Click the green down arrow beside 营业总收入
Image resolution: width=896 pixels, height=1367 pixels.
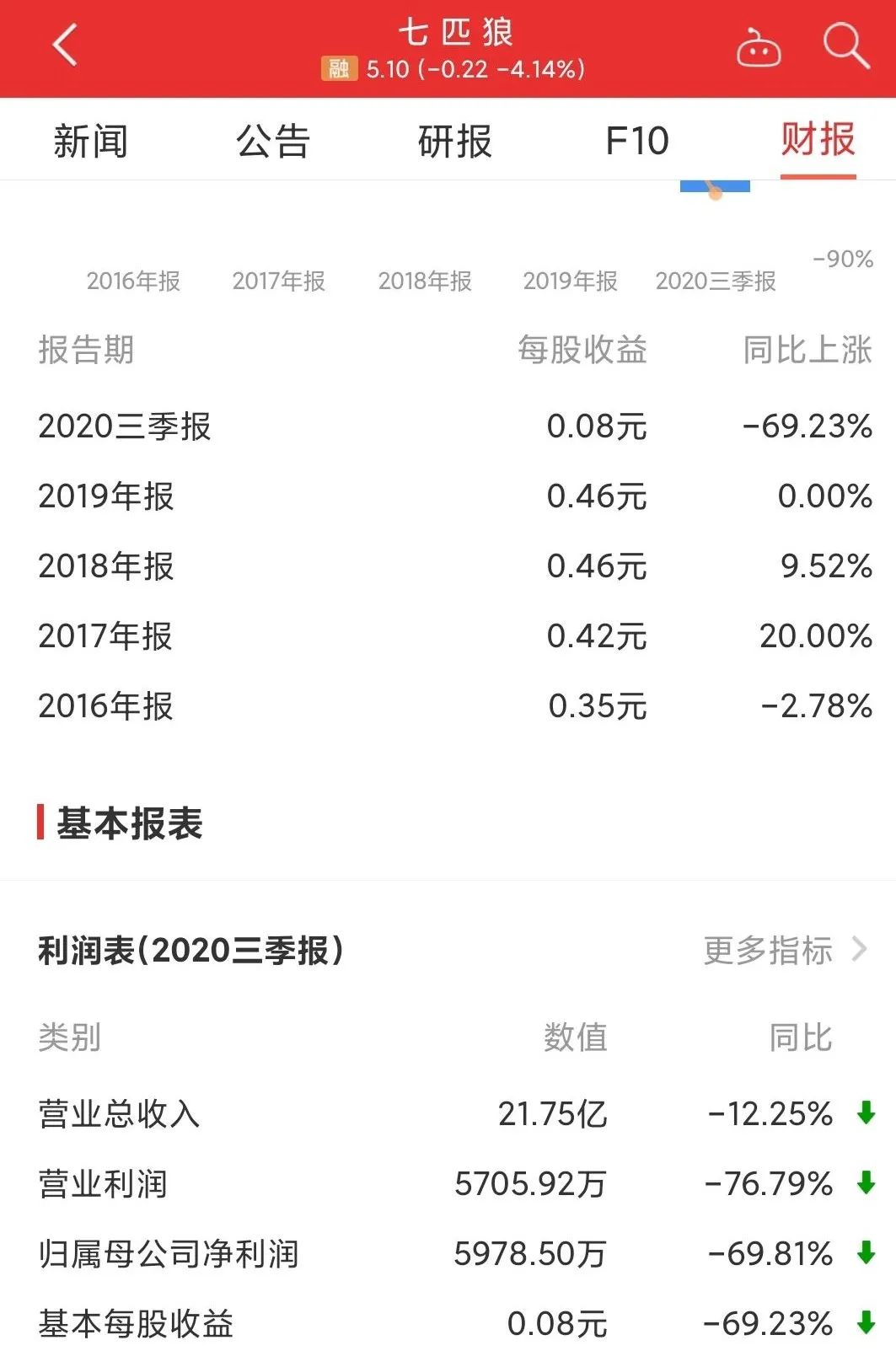pos(864,1112)
